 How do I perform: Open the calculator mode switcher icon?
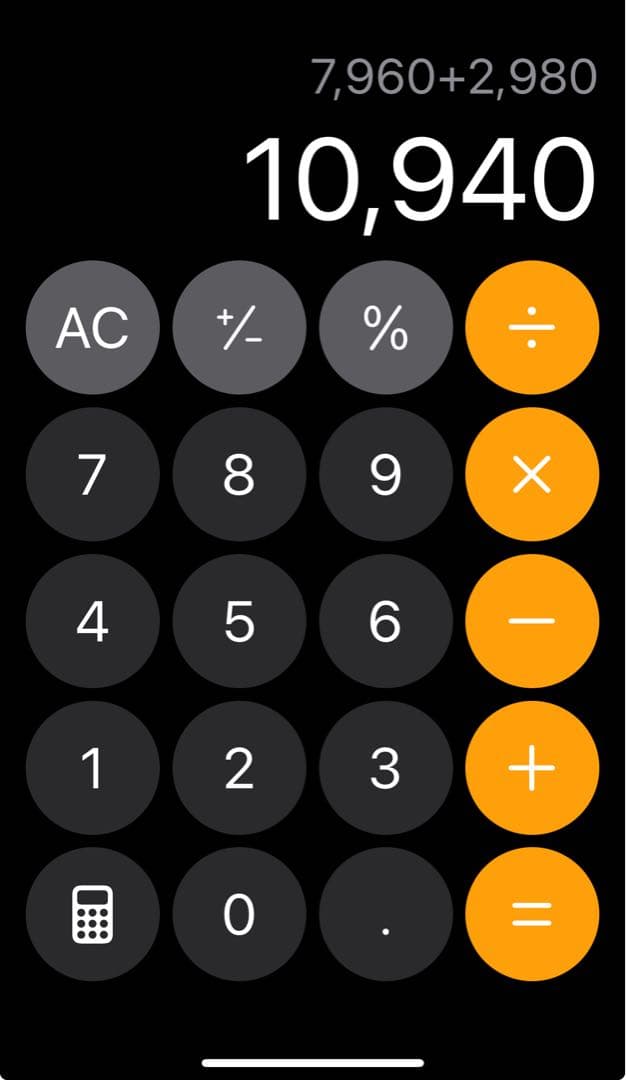(x=92, y=914)
